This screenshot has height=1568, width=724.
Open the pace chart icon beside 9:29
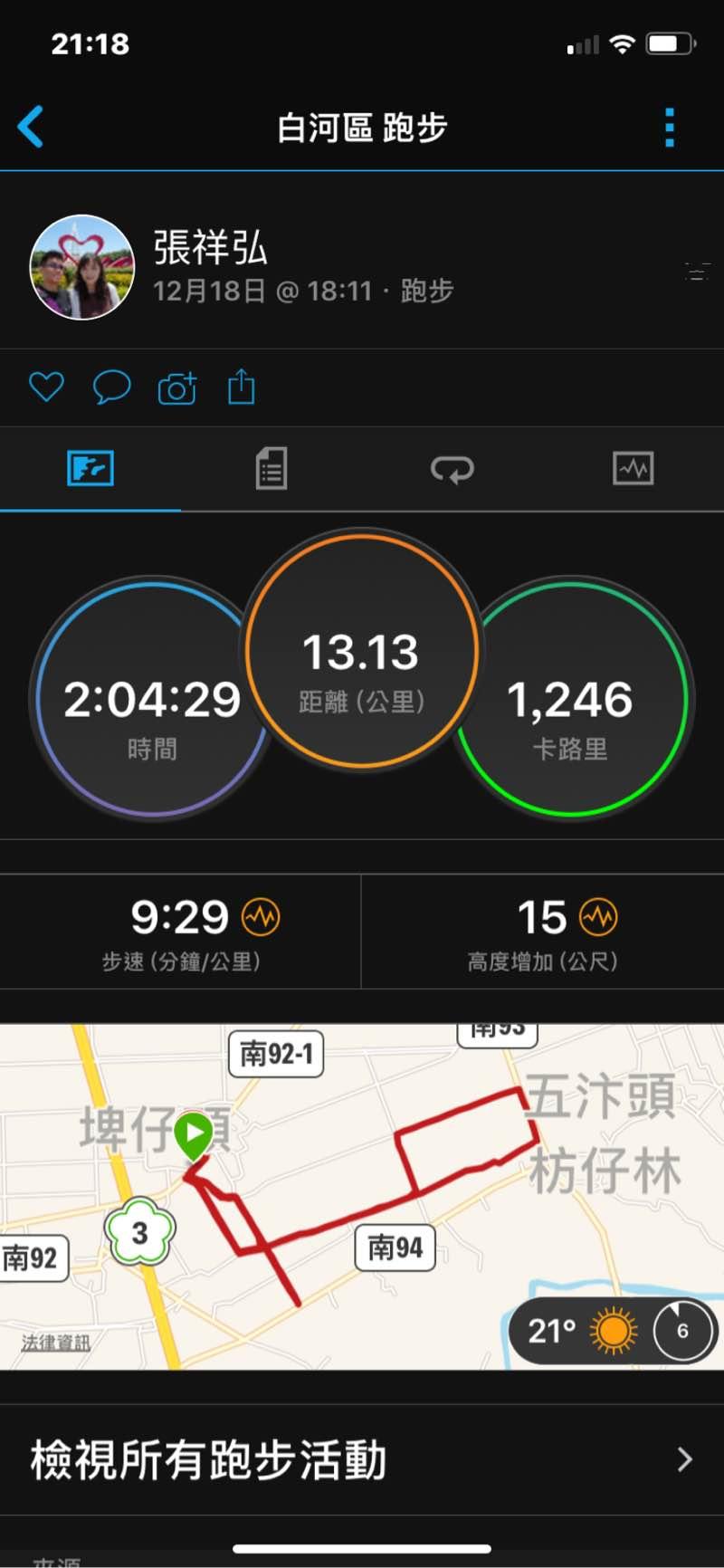[262, 917]
